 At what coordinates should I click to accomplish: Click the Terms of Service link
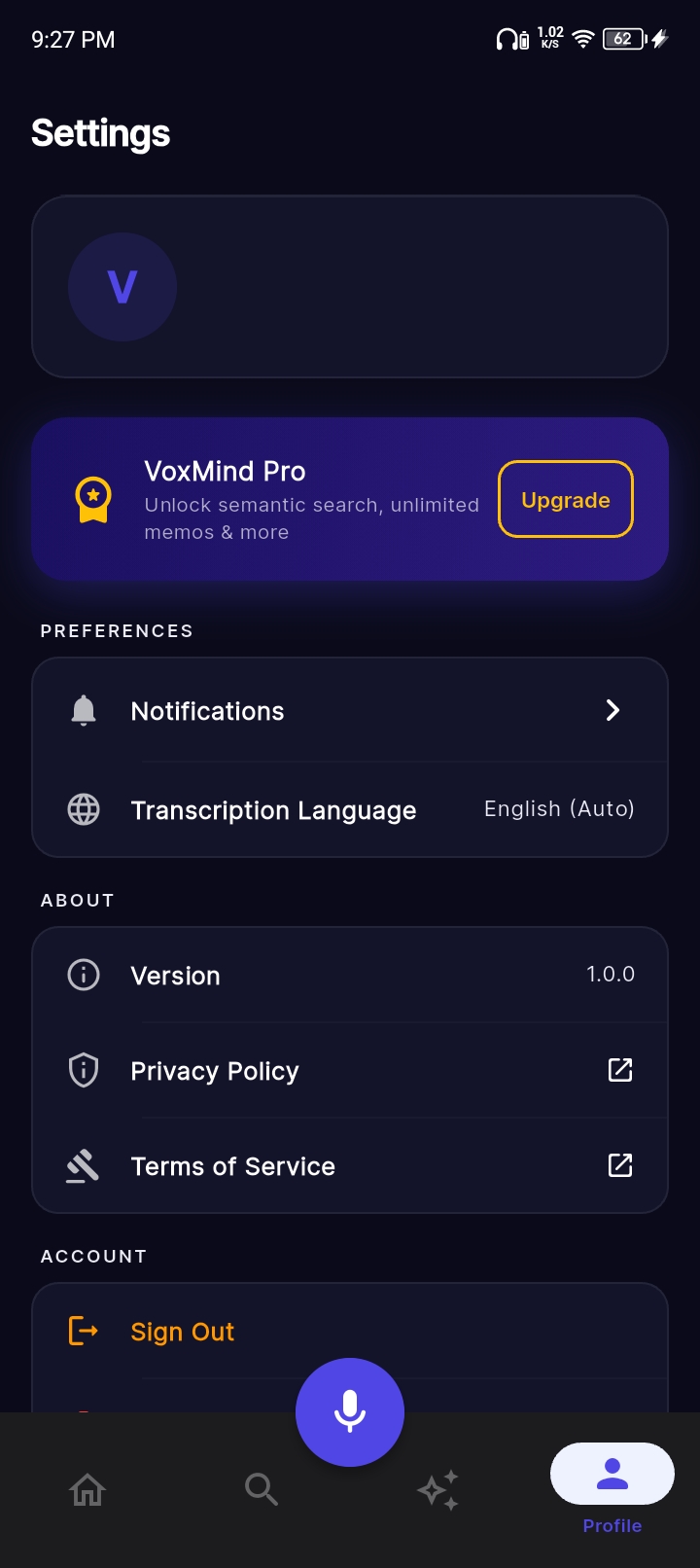(x=232, y=1165)
